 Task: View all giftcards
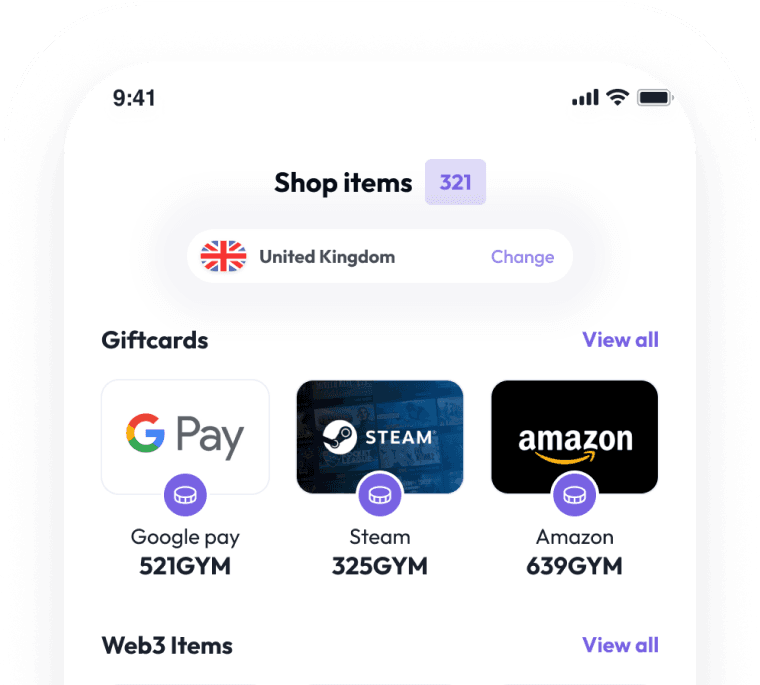click(620, 340)
